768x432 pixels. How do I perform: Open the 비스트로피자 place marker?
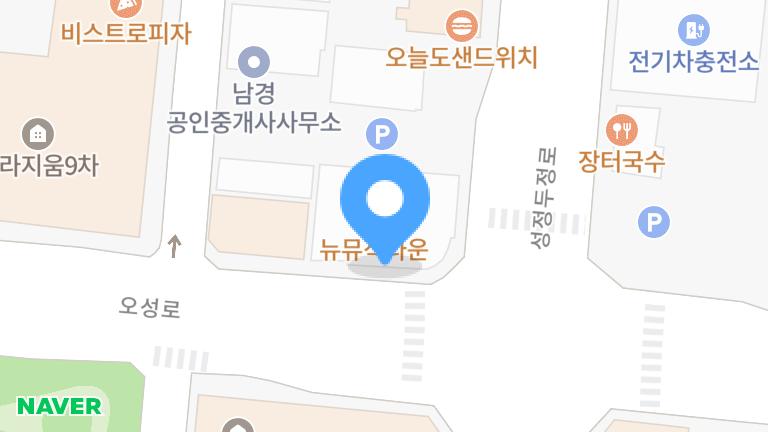point(125,8)
